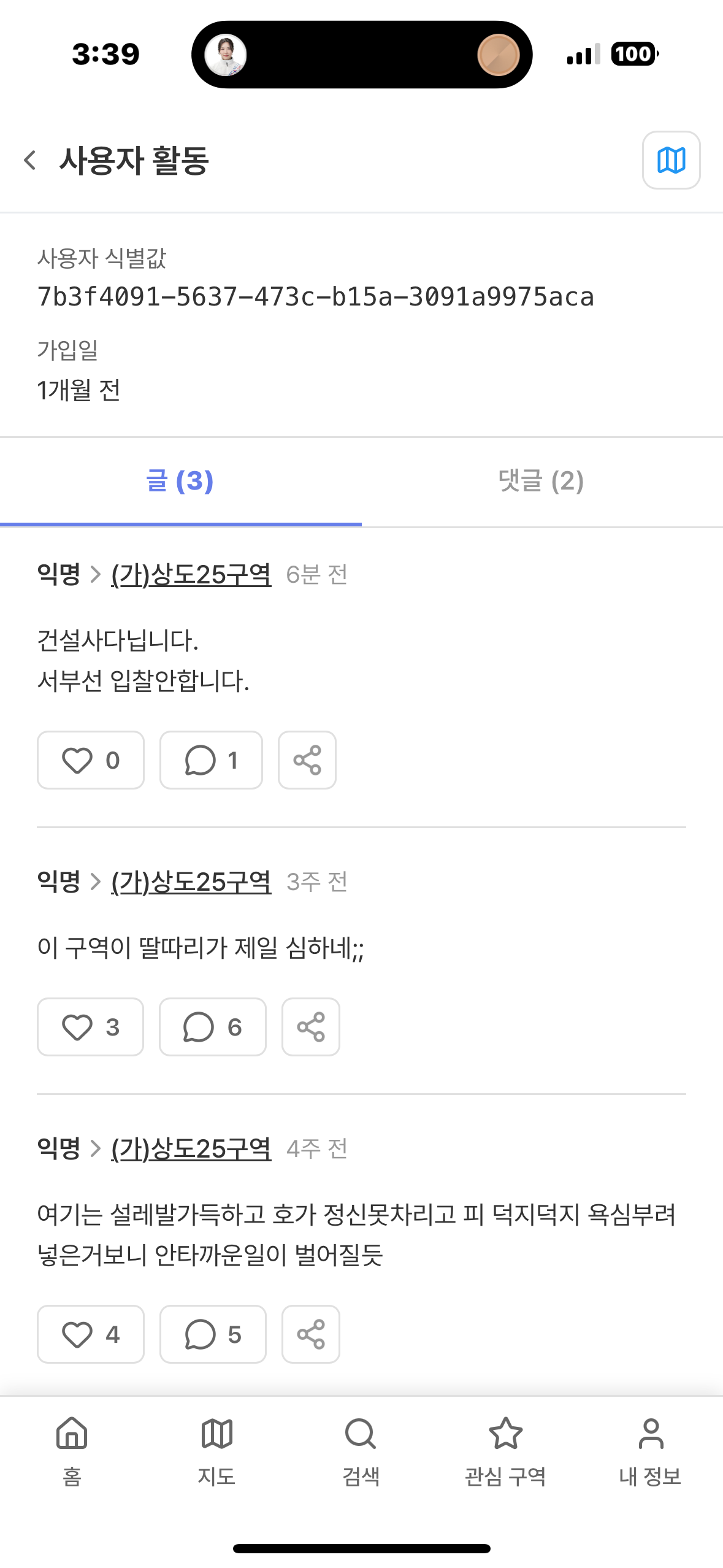Viewport: 723px width, 1568px height.
Task: Share the 딸따리가 제일 심하네 post
Action: click(311, 1027)
